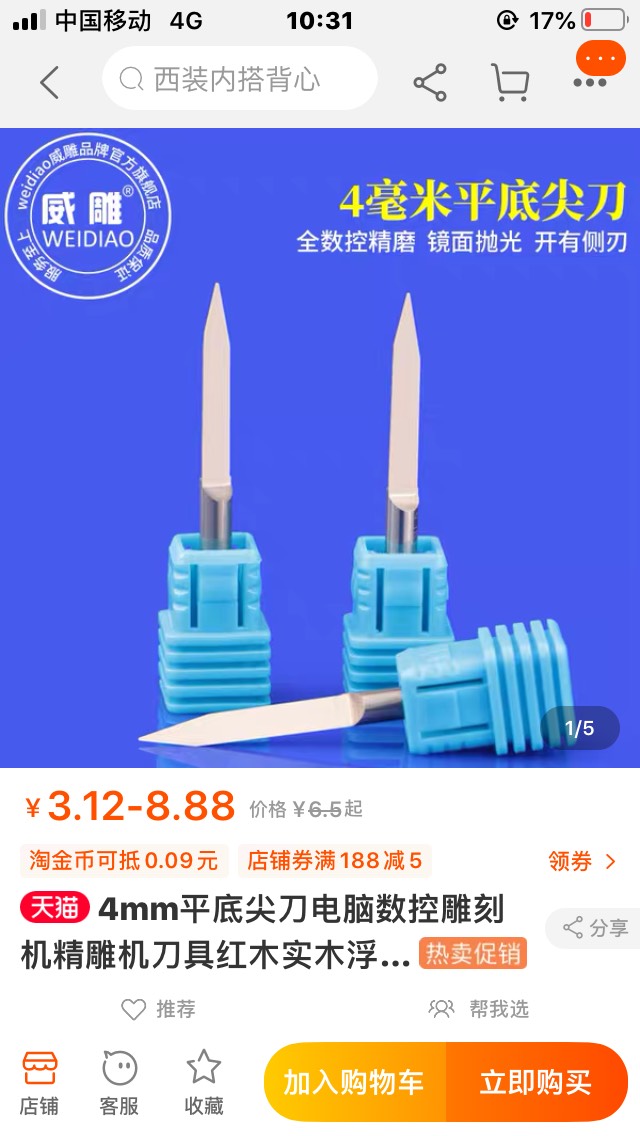Open the product image gallery
Image resolution: width=640 pixels, height=1136 pixels.
320,448
